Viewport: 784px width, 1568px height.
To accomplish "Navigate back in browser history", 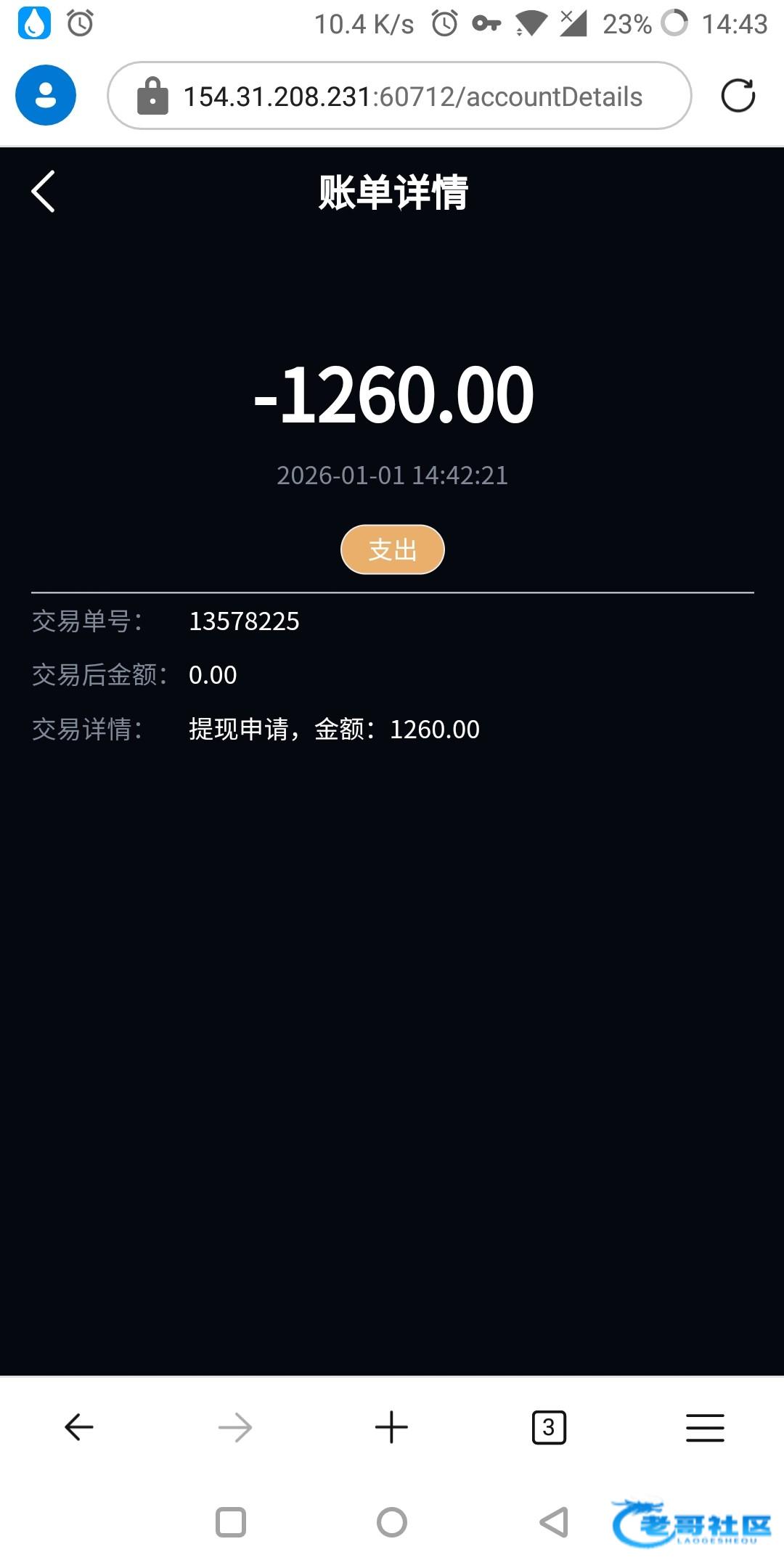I will pos(78,1427).
